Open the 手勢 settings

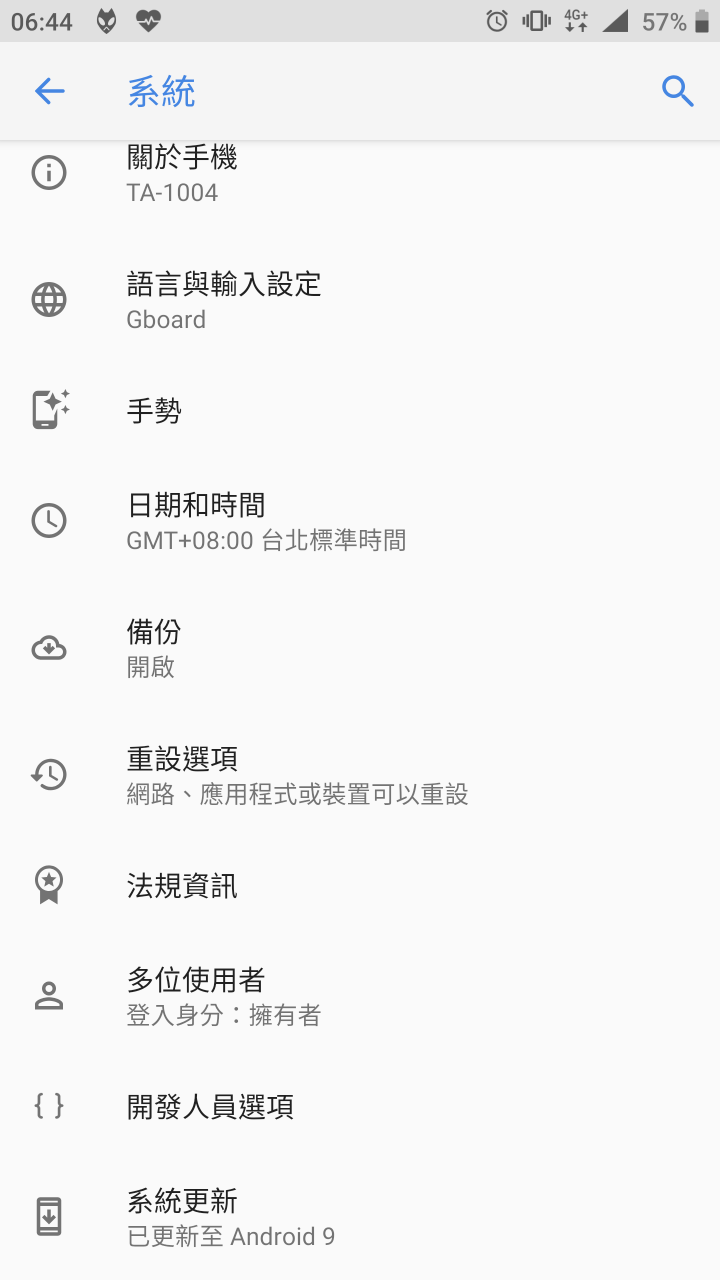(x=360, y=410)
